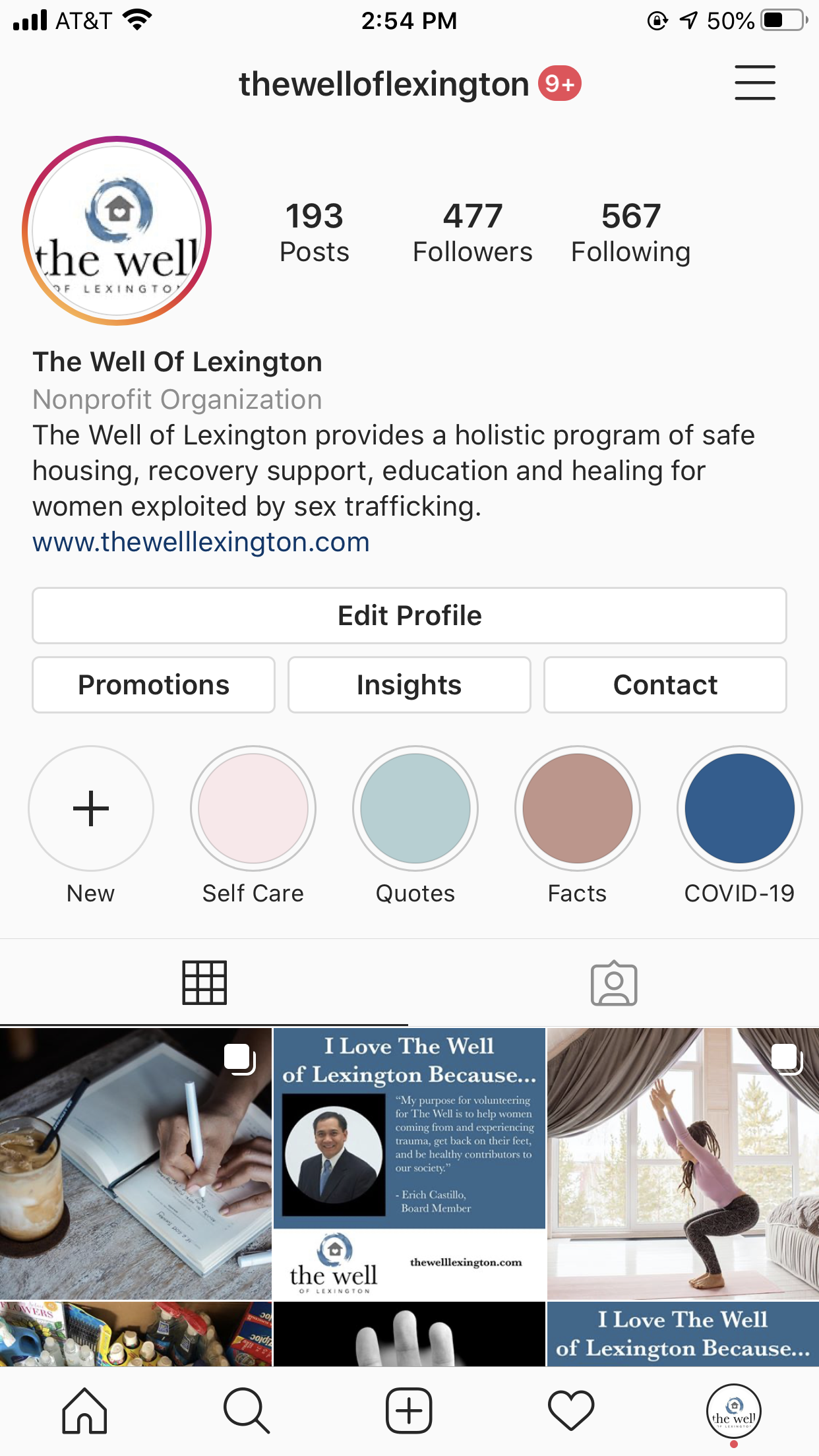The width and height of the screenshot is (819, 1456).
Task: Open the Erich Castillo quote post
Action: 409,1163
